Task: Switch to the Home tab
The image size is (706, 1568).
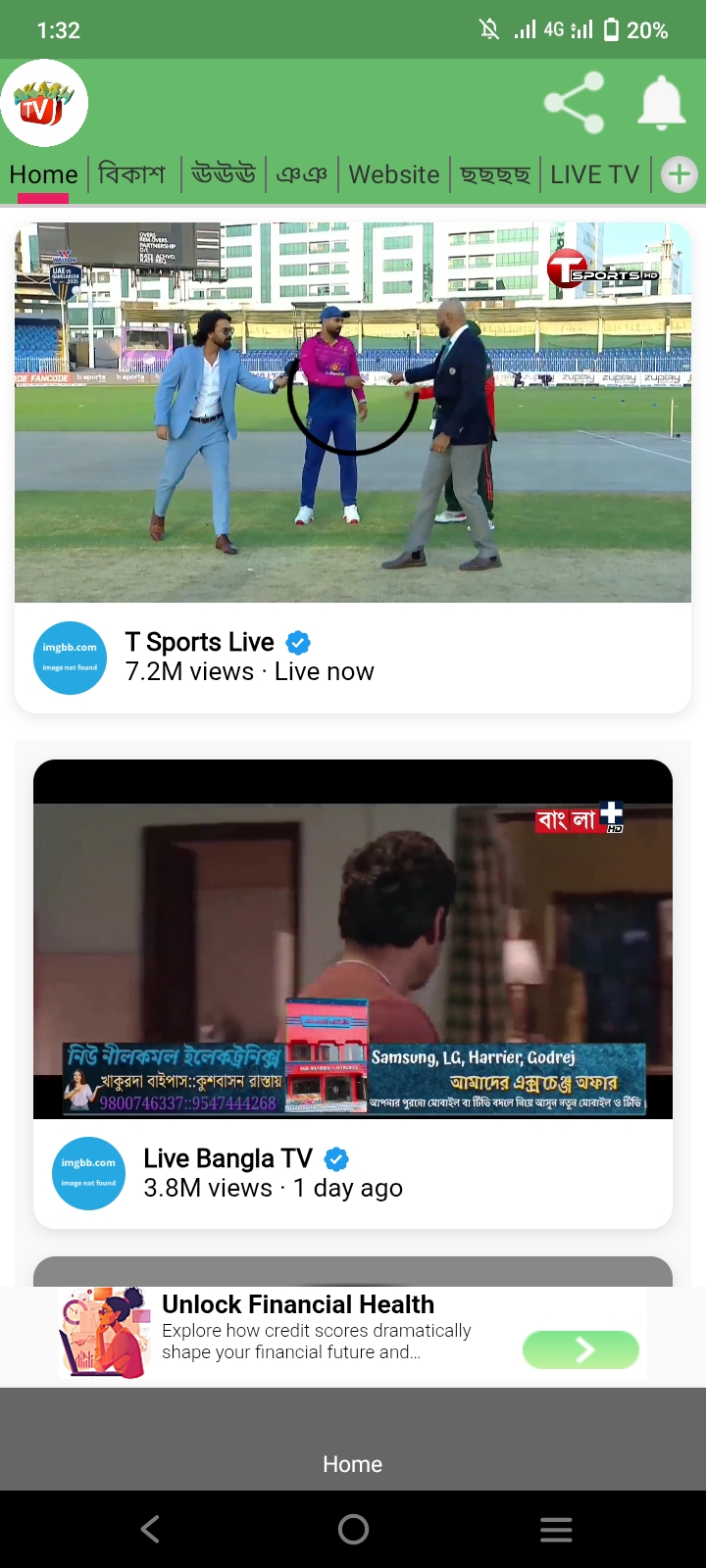Action: coord(43,174)
